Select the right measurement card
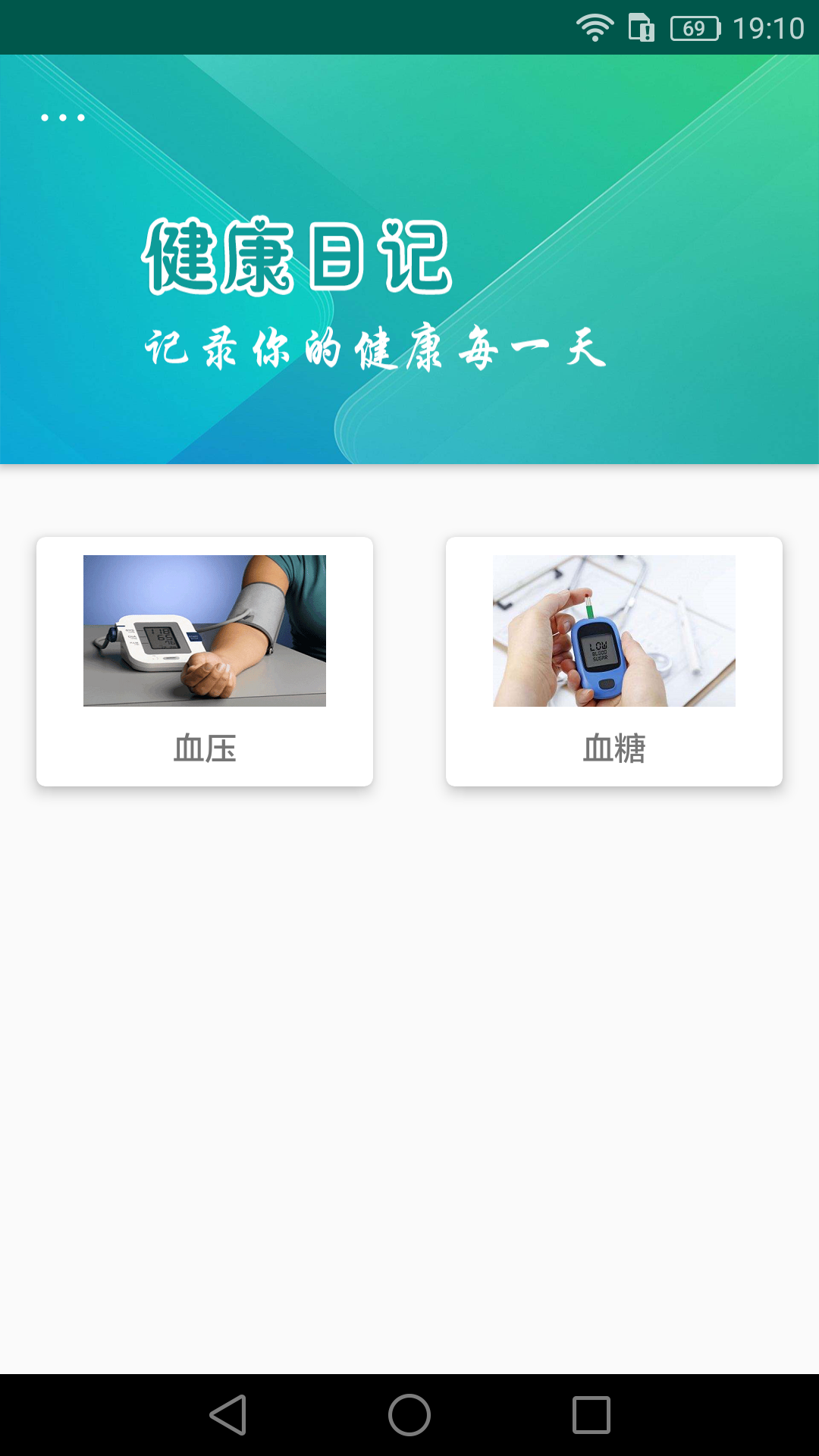This screenshot has height=1456, width=819. click(614, 664)
